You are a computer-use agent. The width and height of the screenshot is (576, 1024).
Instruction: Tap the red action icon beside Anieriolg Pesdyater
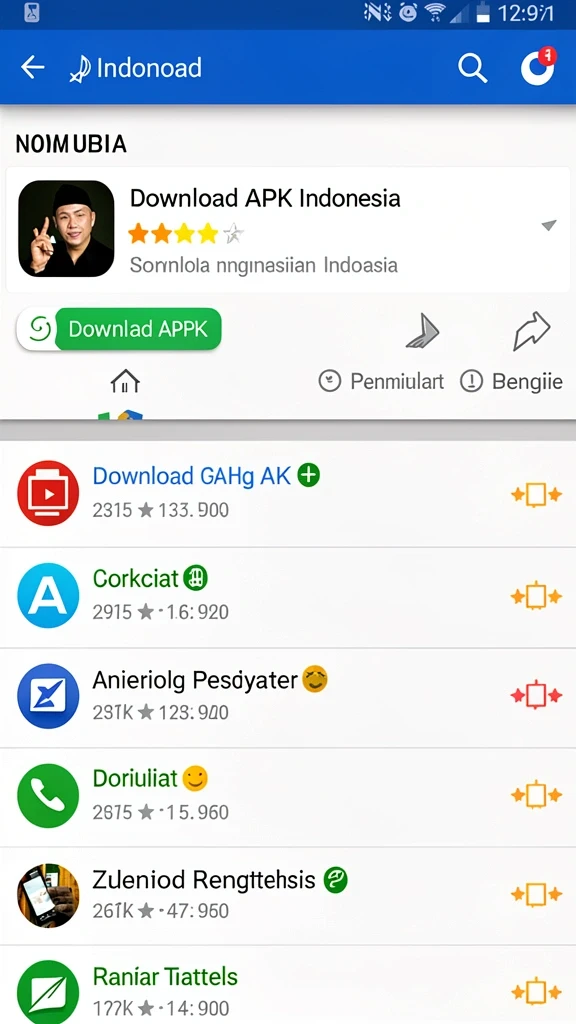[536, 697]
